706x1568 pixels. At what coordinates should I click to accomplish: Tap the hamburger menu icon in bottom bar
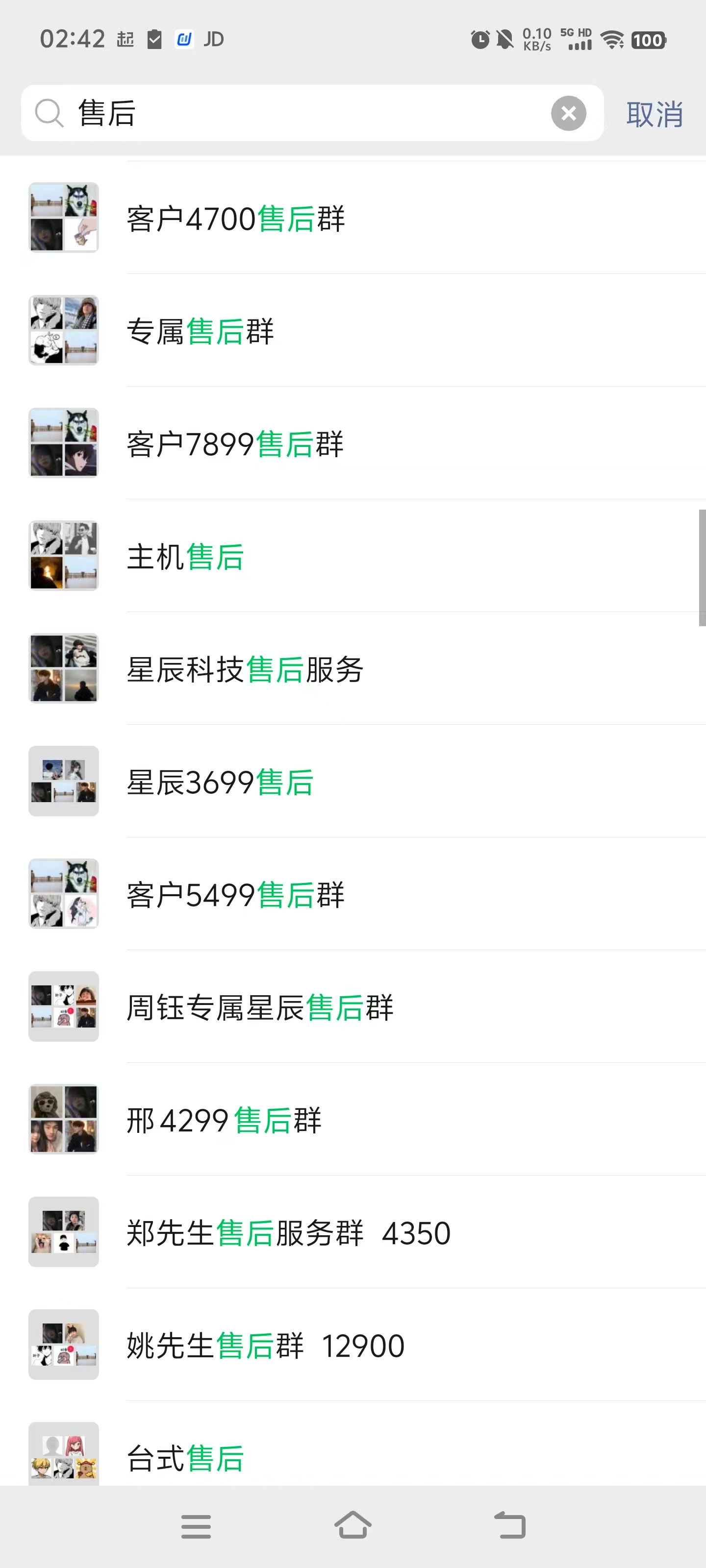(196, 1525)
